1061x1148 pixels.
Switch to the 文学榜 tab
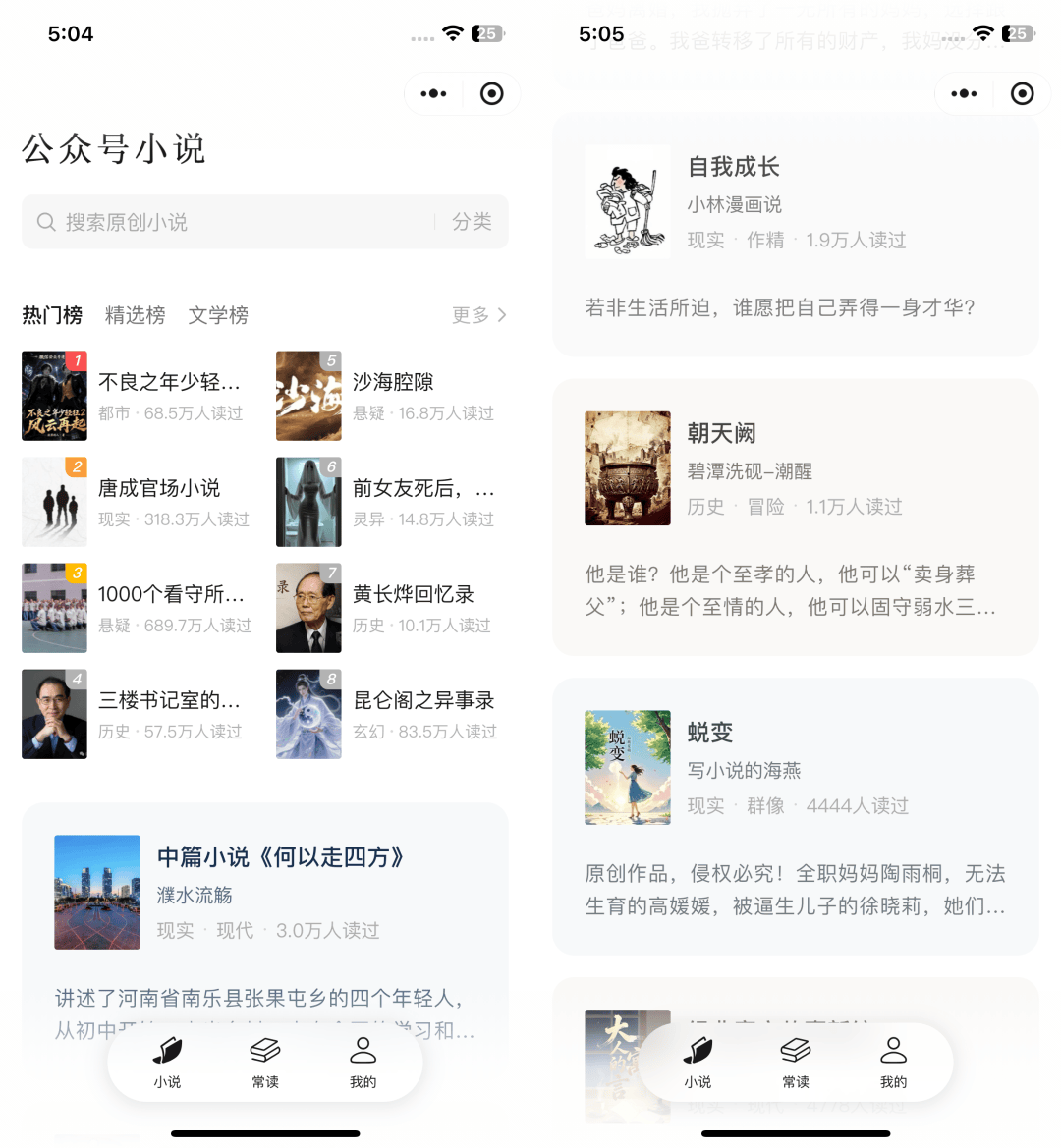[x=217, y=315]
